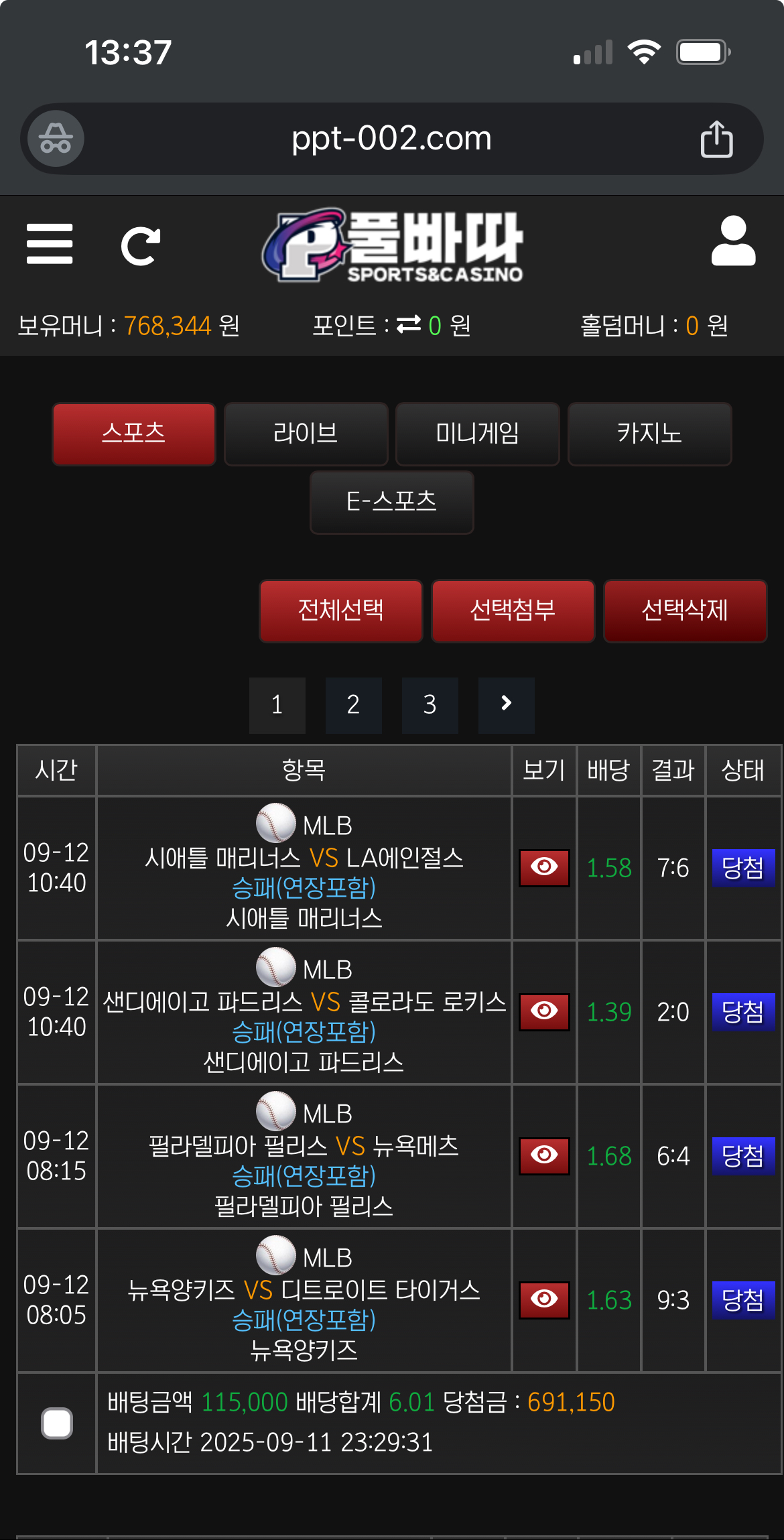Click the 선택삭제 delete button
The height and width of the screenshot is (1540, 784).
(x=685, y=611)
